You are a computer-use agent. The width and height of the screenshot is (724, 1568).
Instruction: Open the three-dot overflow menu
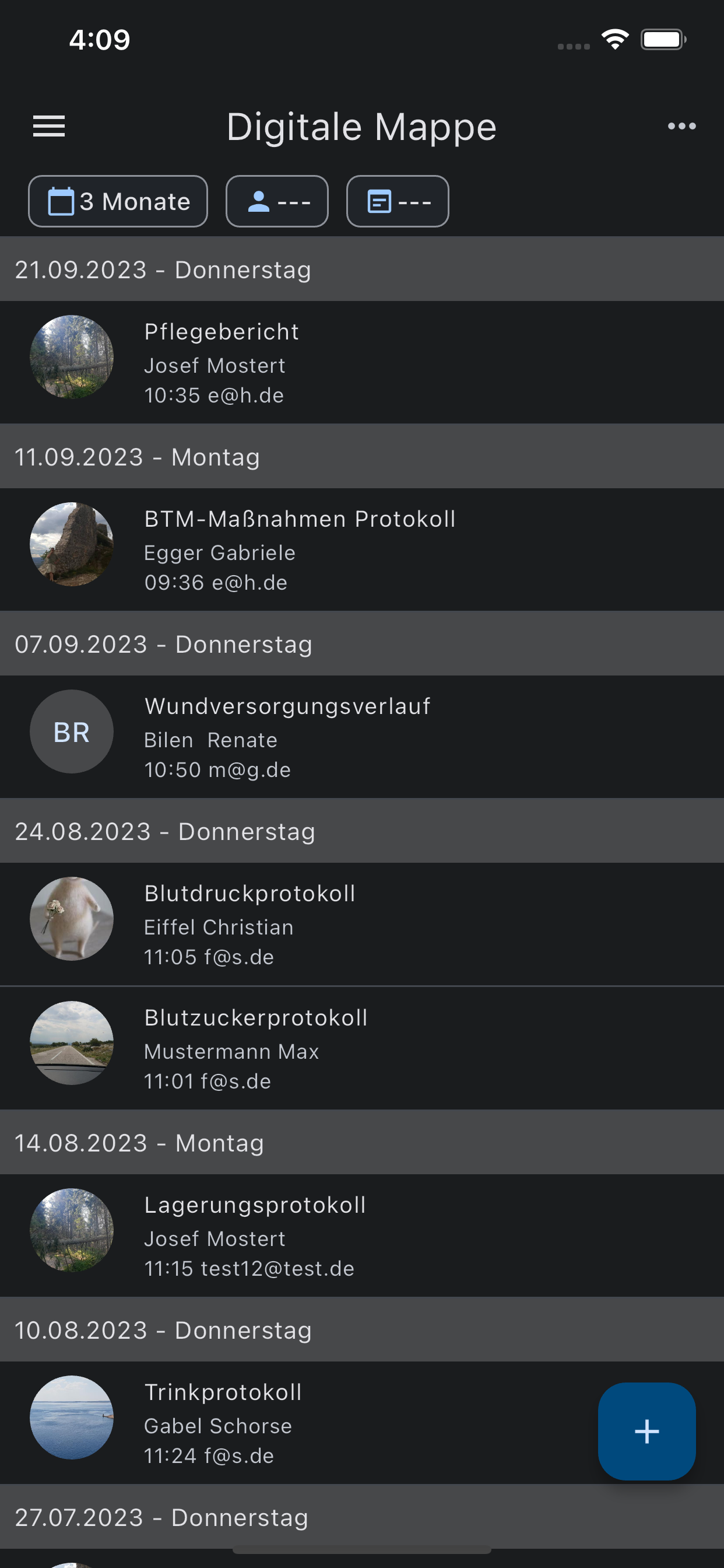[x=681, y=126]
